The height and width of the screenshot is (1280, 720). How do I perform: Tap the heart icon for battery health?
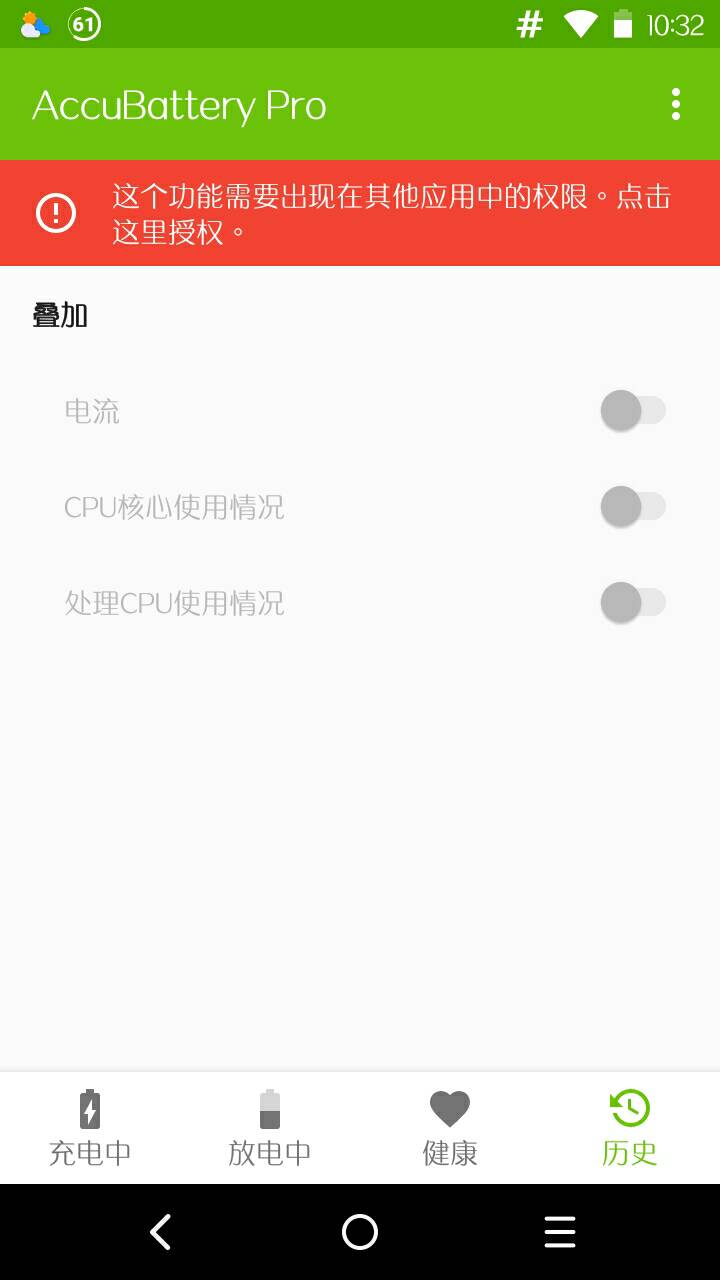tap(449, 1106)
